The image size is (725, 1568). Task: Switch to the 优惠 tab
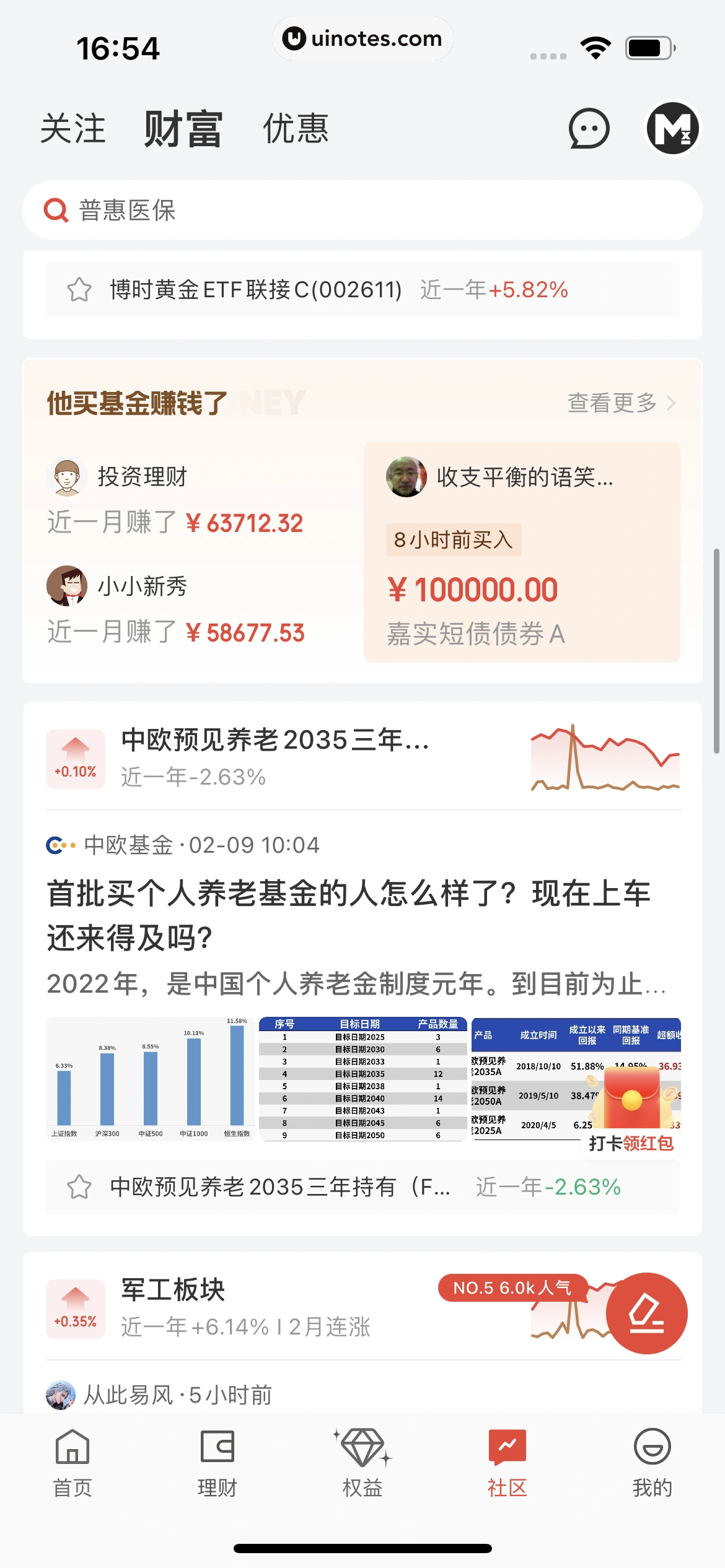tap(296, 129)
